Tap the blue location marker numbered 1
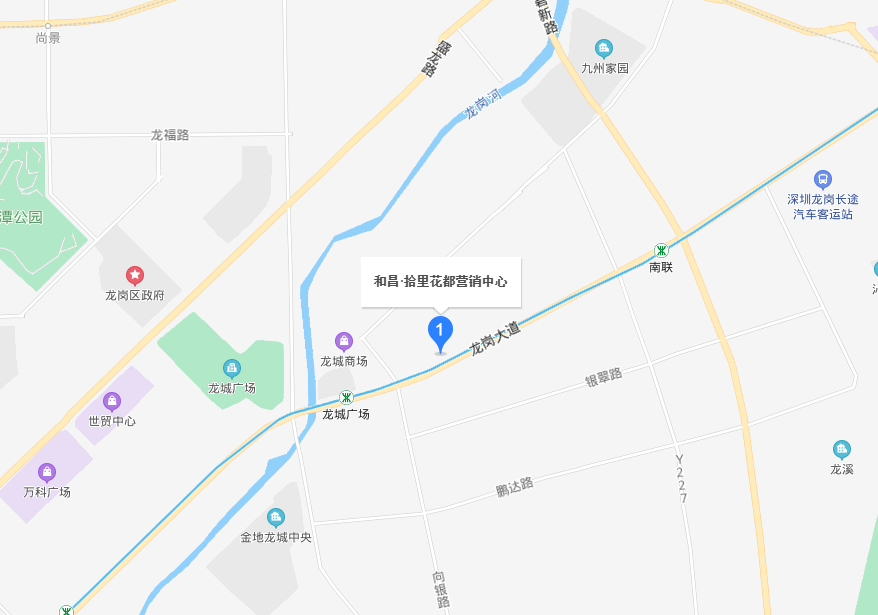This screenshot has width=878, height=615. (x=440, y=331)
